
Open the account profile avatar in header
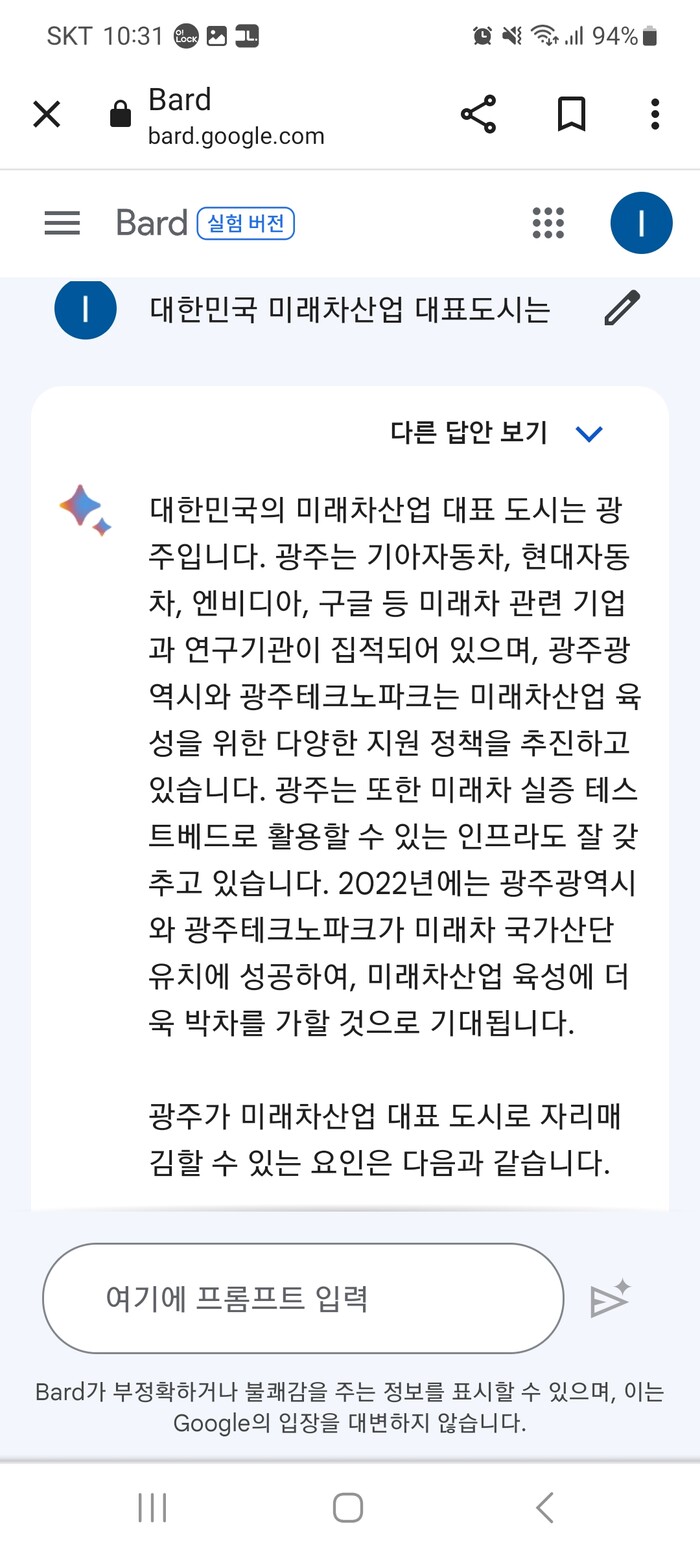pyautogui.click(x=641, y=222)
